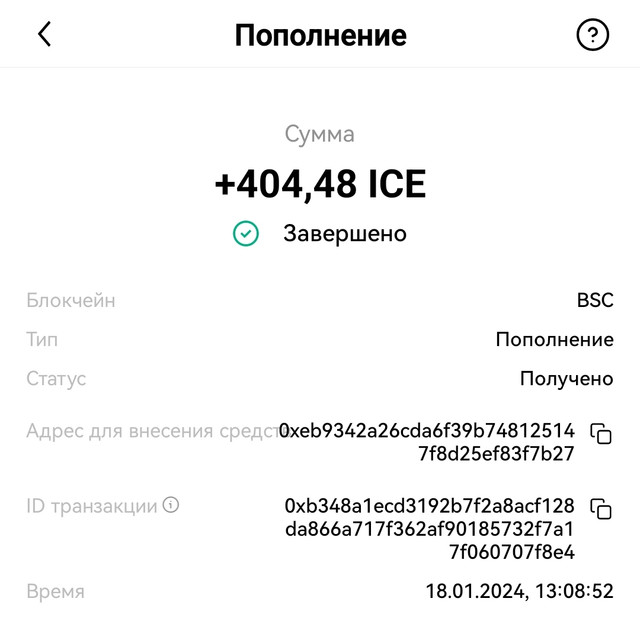Open the help question mark icon

(593, 35)
